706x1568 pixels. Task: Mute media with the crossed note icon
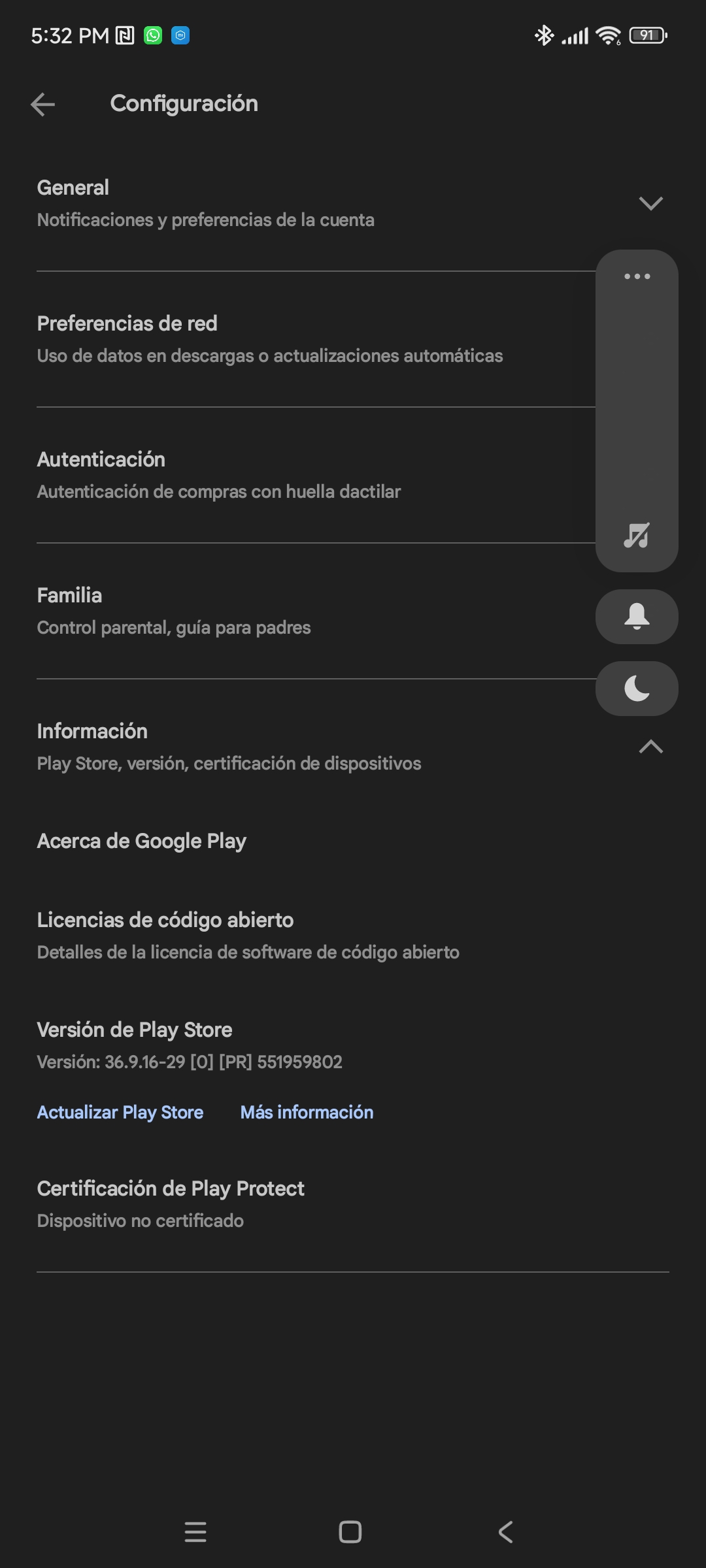tap(637, 535)
